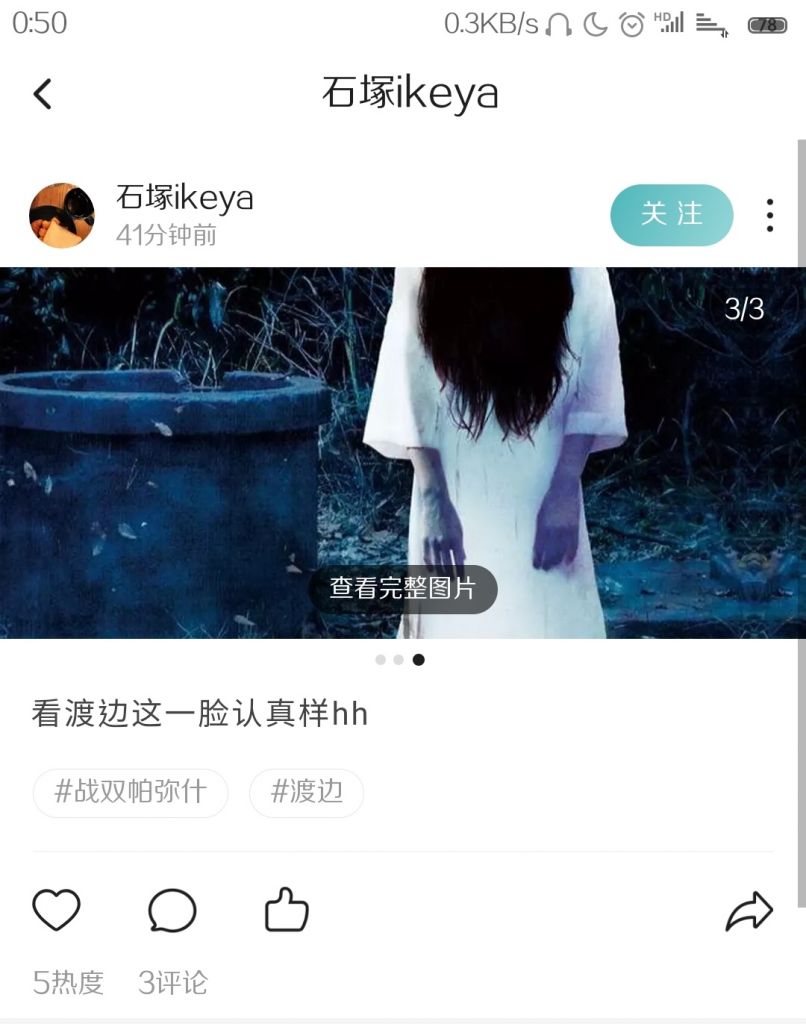
Task: Tap the heart icon to like the post
Action: [56, 910]
